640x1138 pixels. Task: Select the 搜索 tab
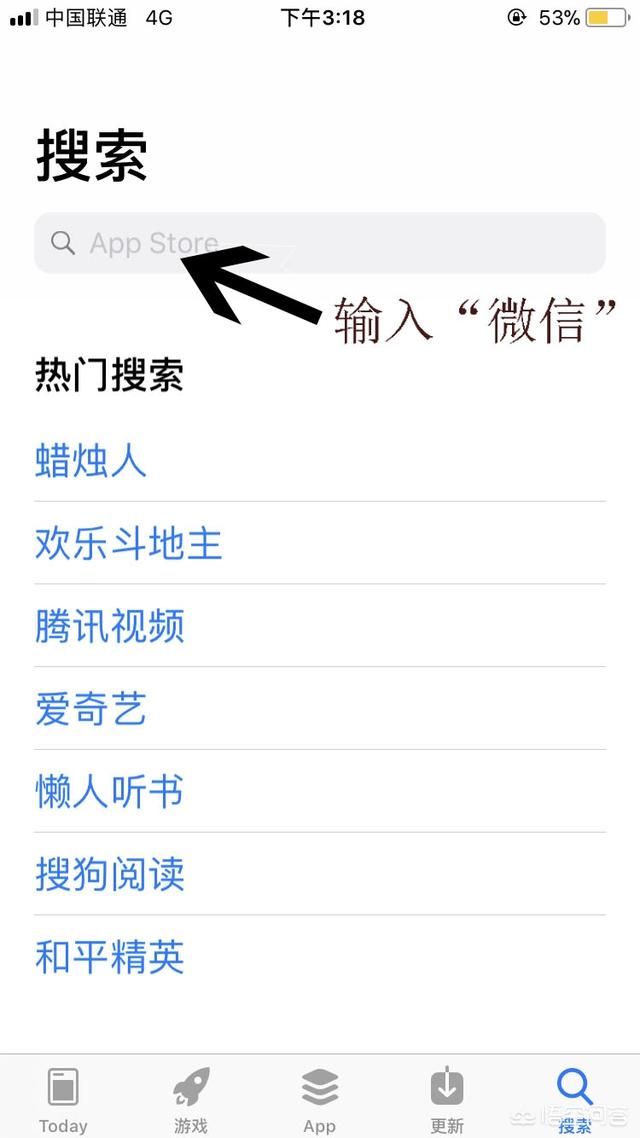click(575, 1098)
